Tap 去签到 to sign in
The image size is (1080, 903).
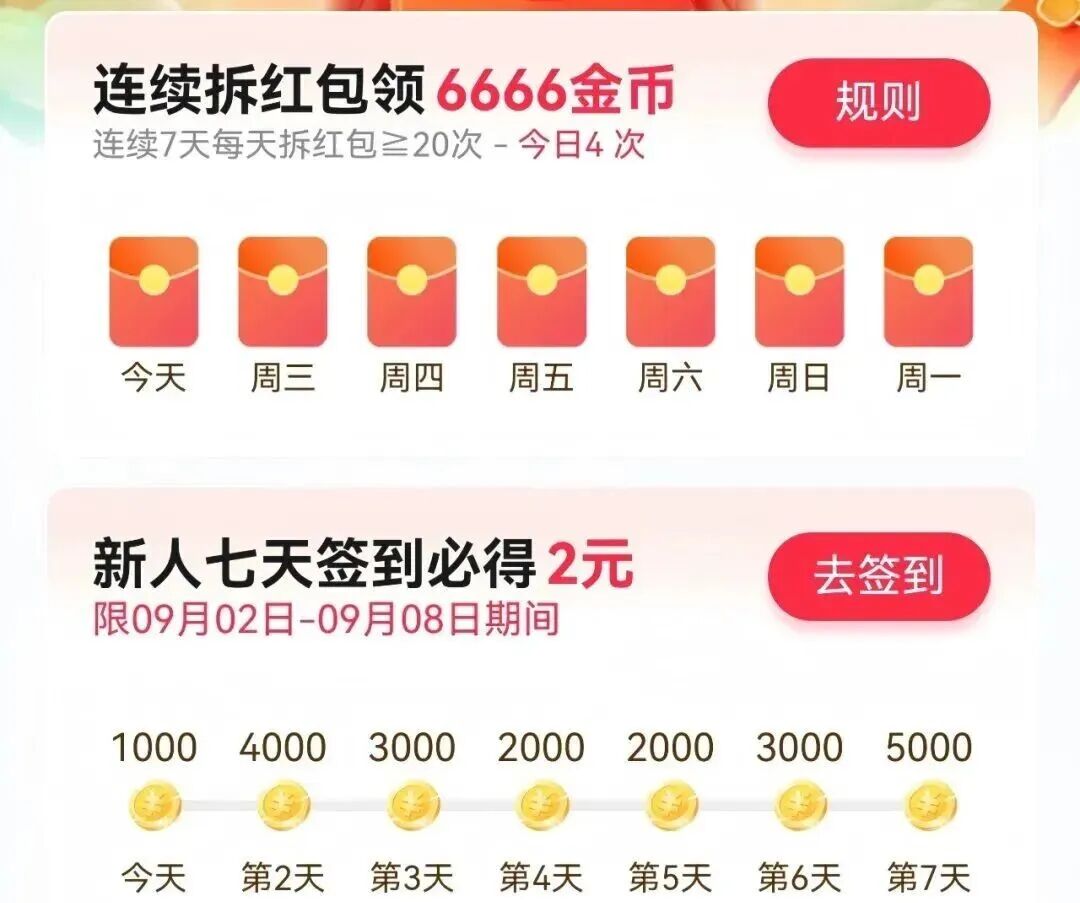[878, 577]
